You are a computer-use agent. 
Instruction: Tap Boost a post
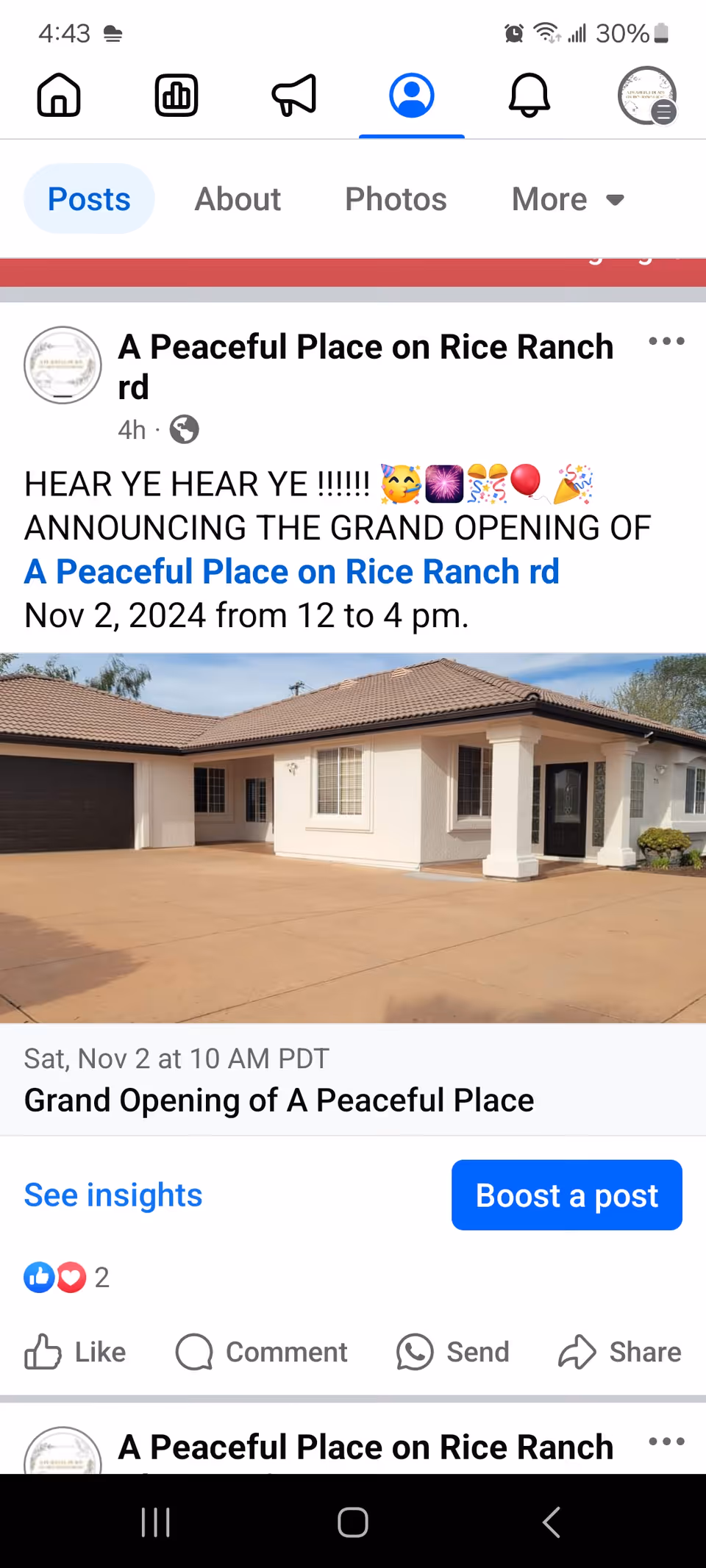coord(566,1195)
